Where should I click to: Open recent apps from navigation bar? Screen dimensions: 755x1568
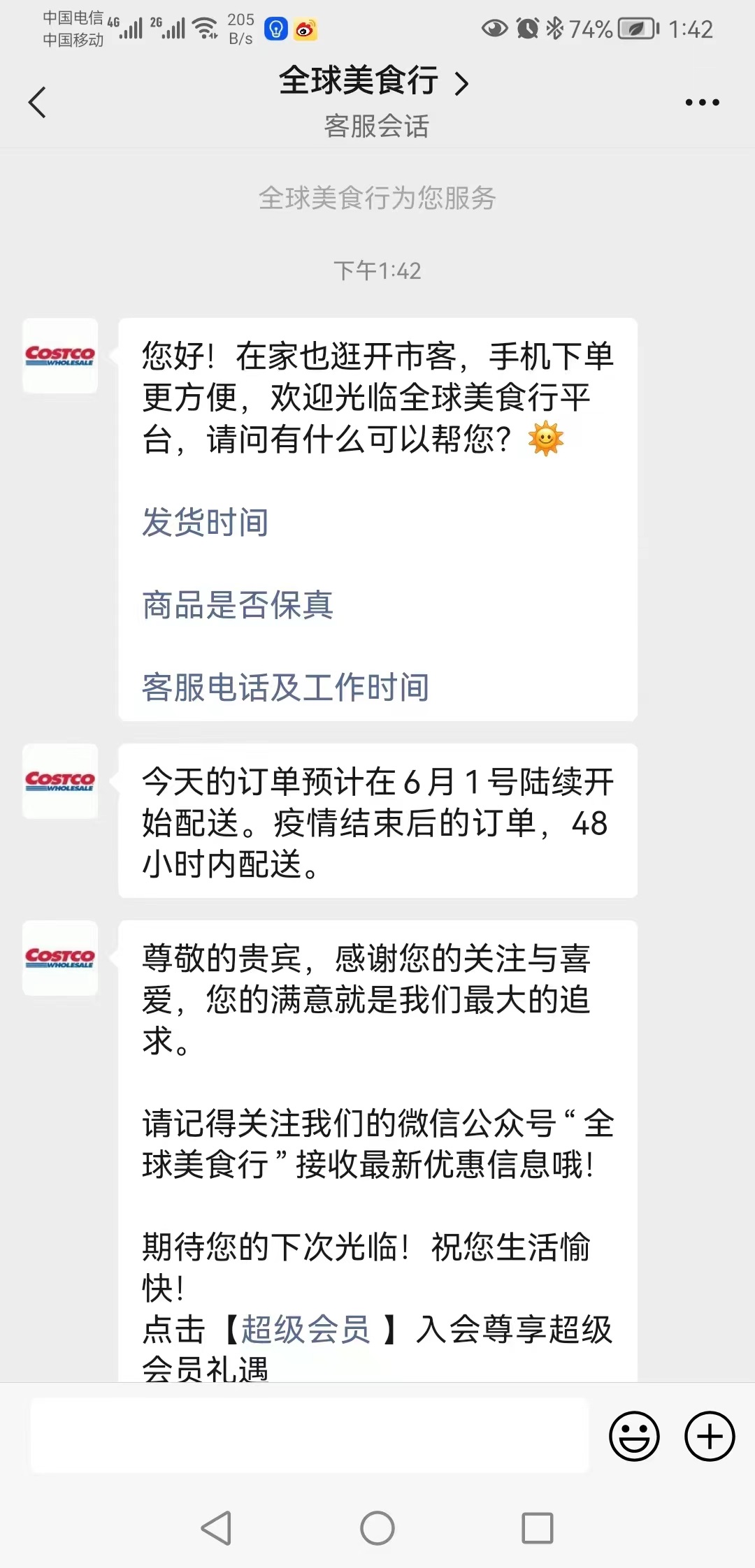click(x=538, y=1528)
